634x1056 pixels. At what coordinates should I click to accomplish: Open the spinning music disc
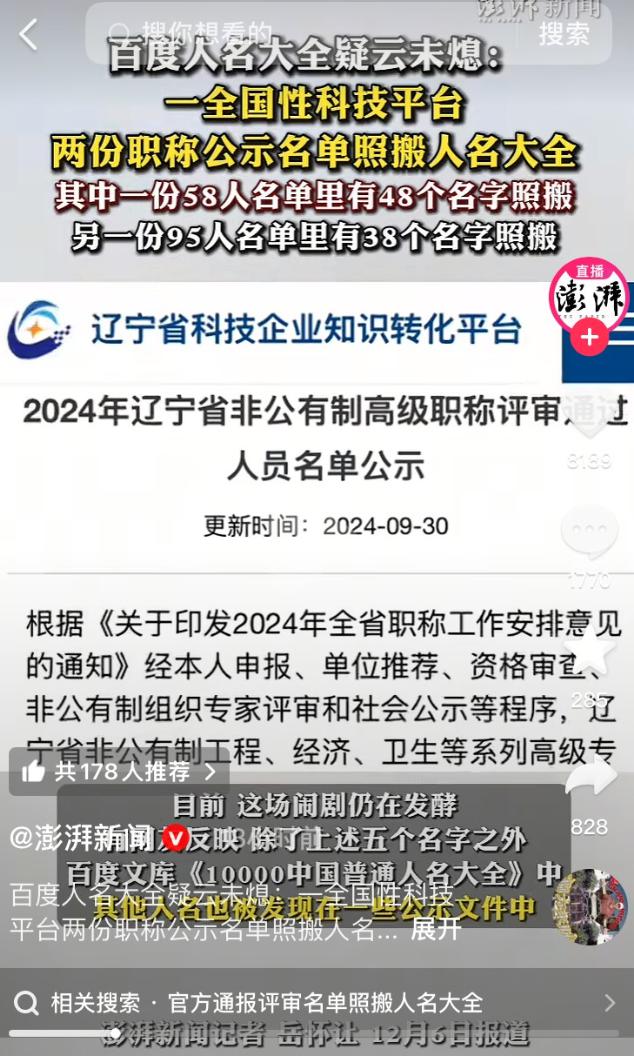tap(590, 906)
